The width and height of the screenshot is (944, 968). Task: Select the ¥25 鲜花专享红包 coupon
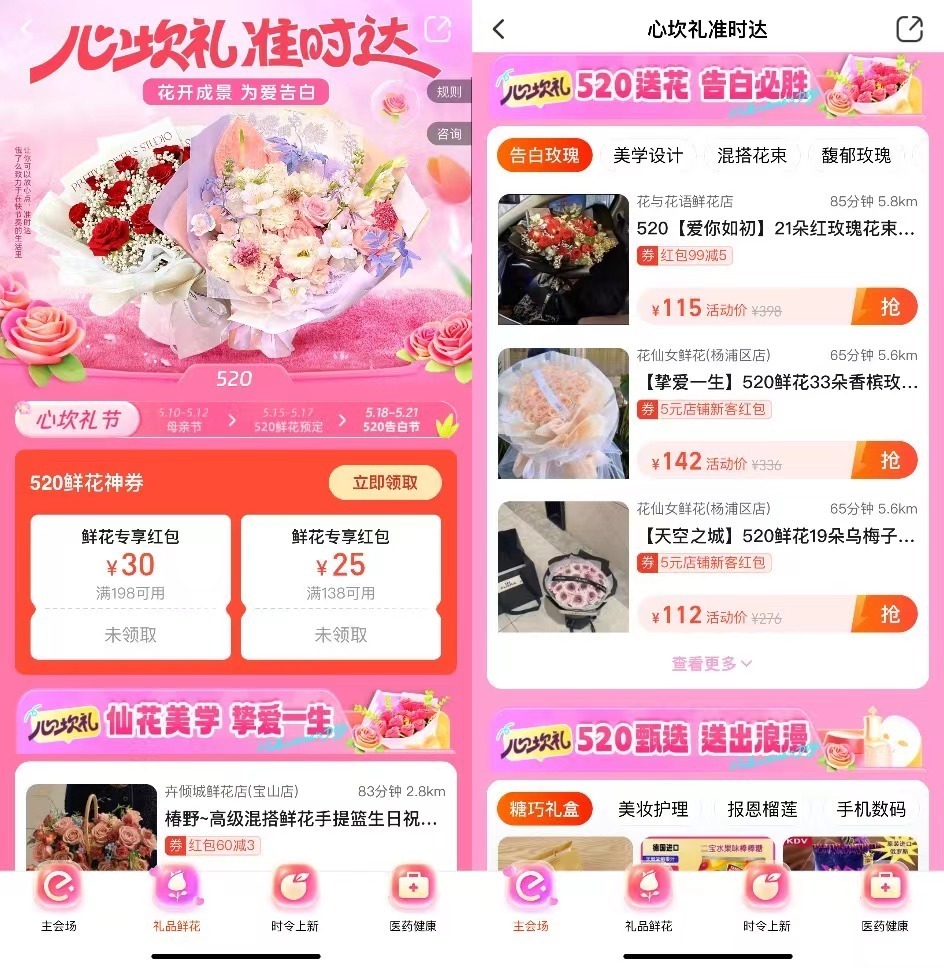click(x=341, y=587)
